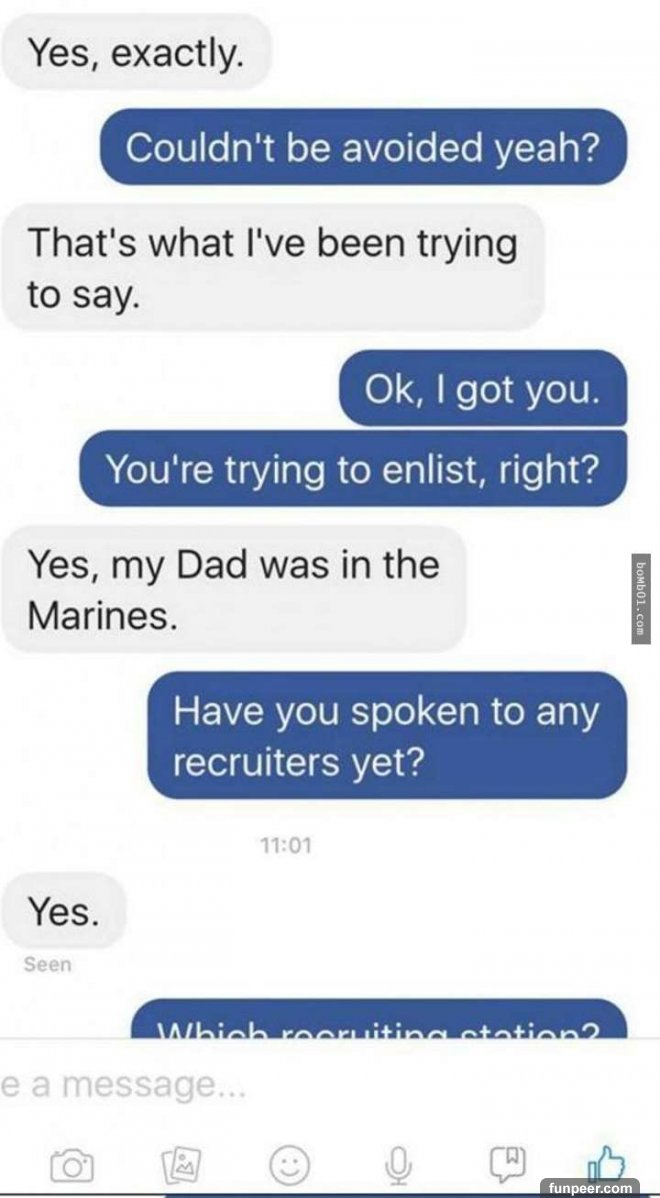Open the photo gallery picker
The image size is (660, 1198).
click(180, 1164)
